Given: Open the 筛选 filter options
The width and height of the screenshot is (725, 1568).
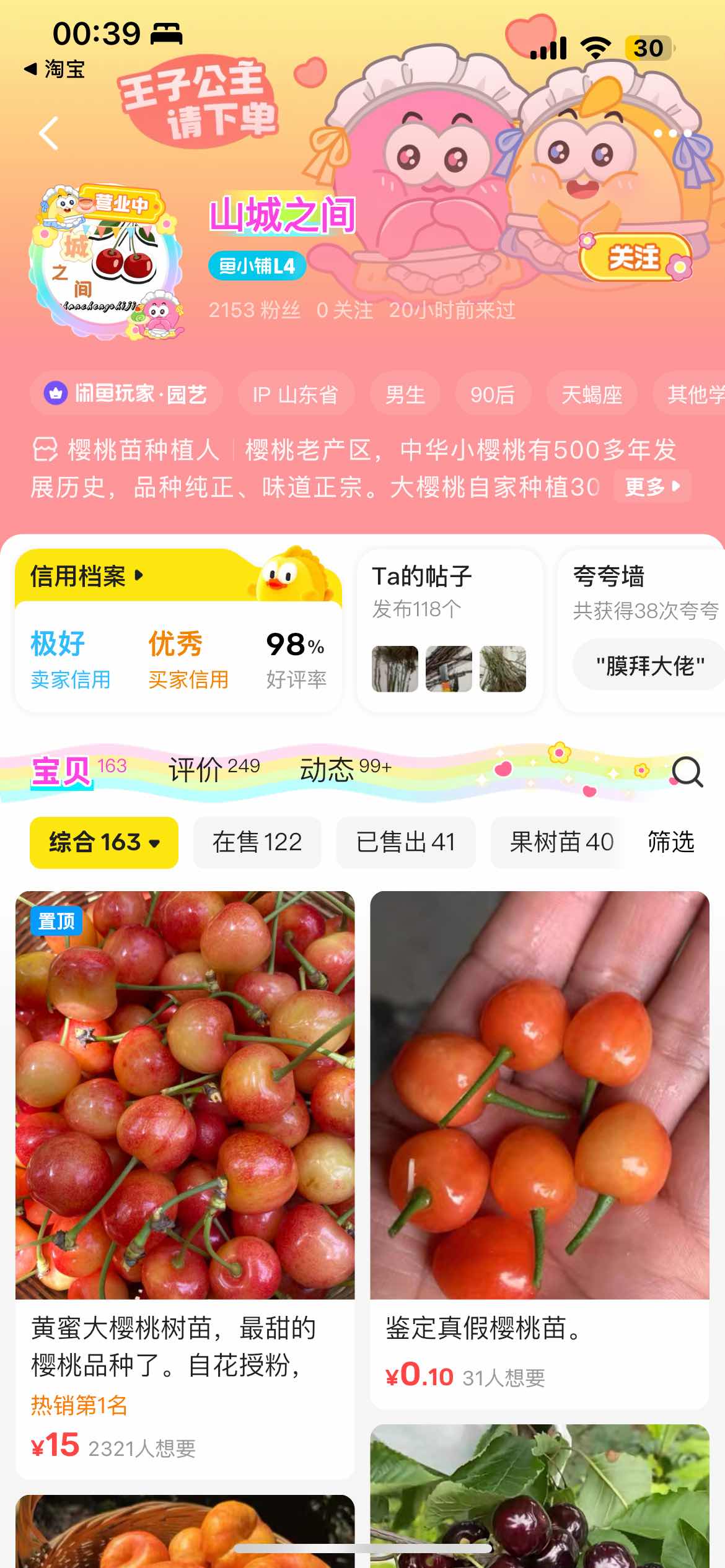Looking at the screenshot, I should (x=671, y=842).
